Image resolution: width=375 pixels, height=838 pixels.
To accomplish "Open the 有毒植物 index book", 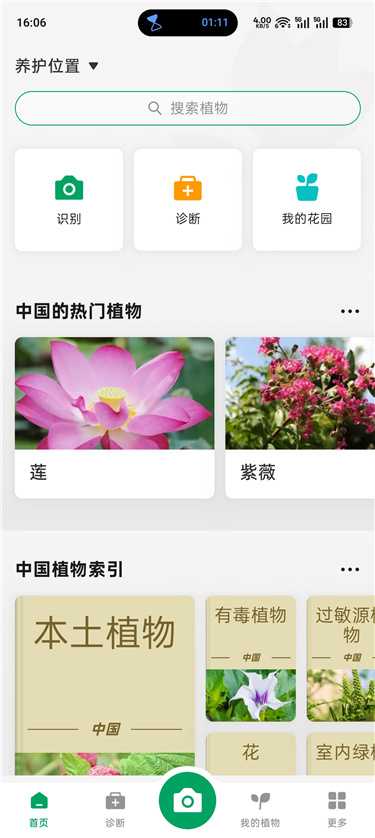I will (x=251, y=658).
